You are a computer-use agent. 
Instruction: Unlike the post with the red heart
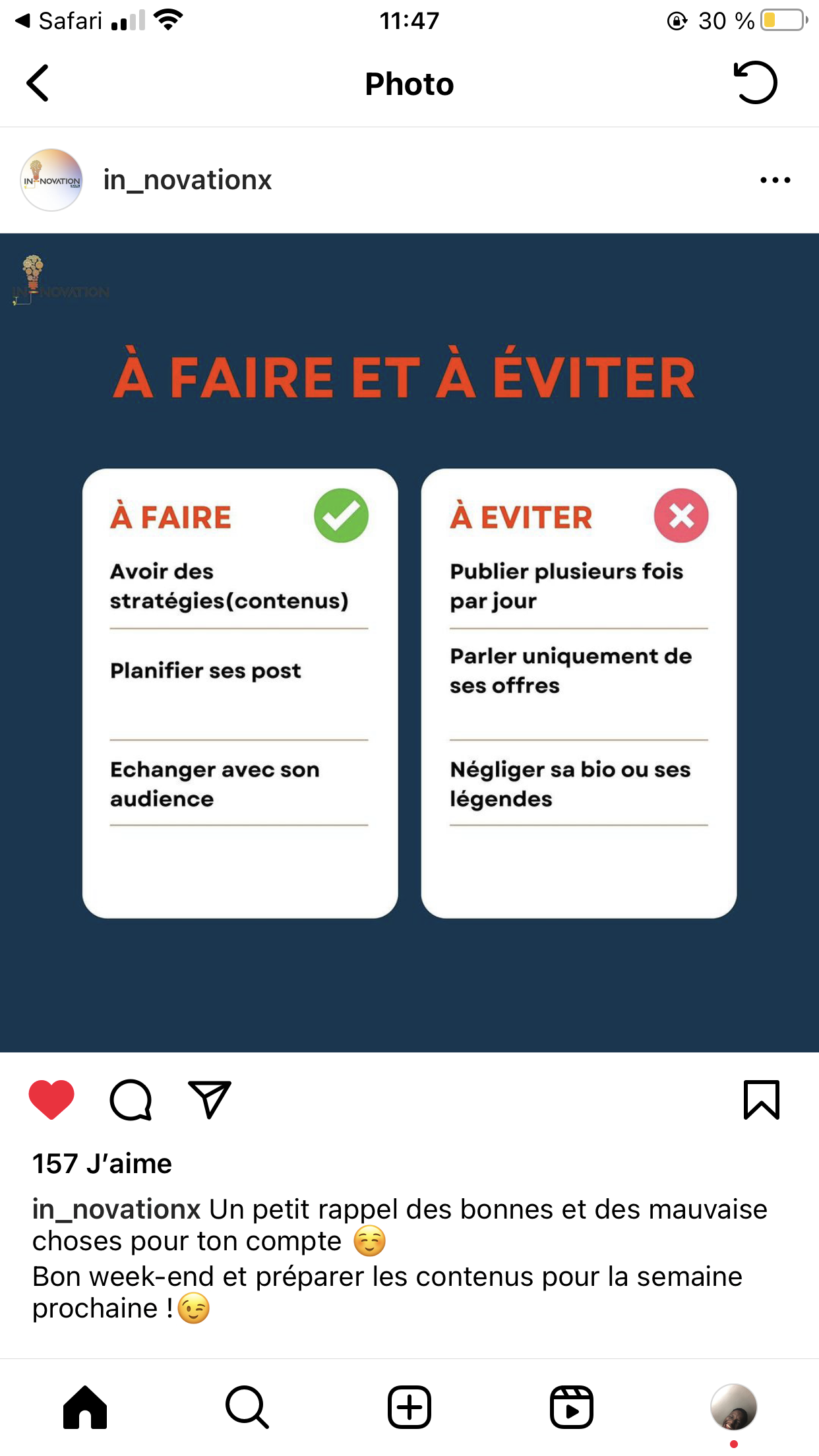(51, 1099)
